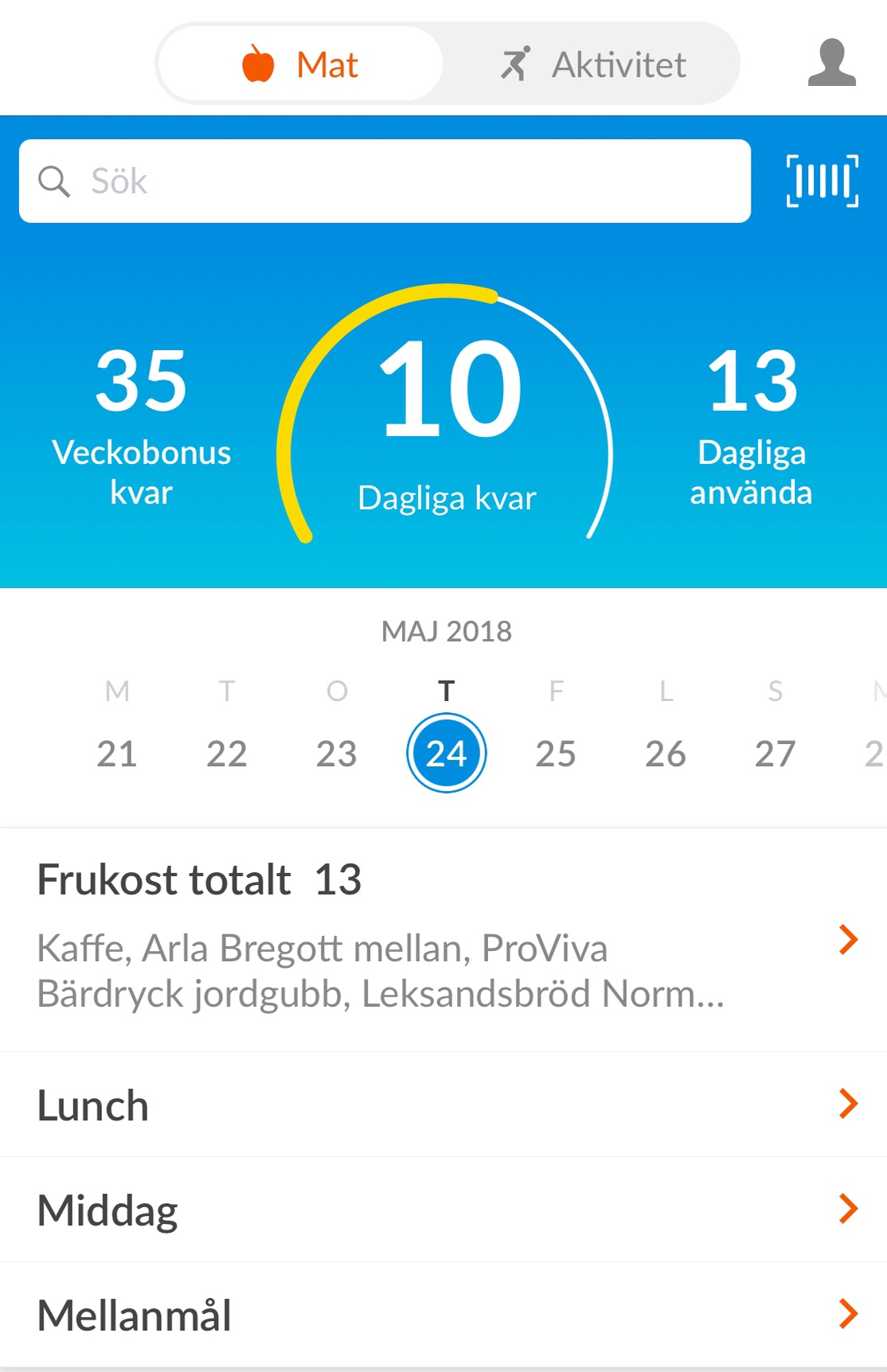Image resolution: width=887 pixels, height=1372 pixels.
Task: Select Friday 25 in the calendar
Action: tap(556, 753)
